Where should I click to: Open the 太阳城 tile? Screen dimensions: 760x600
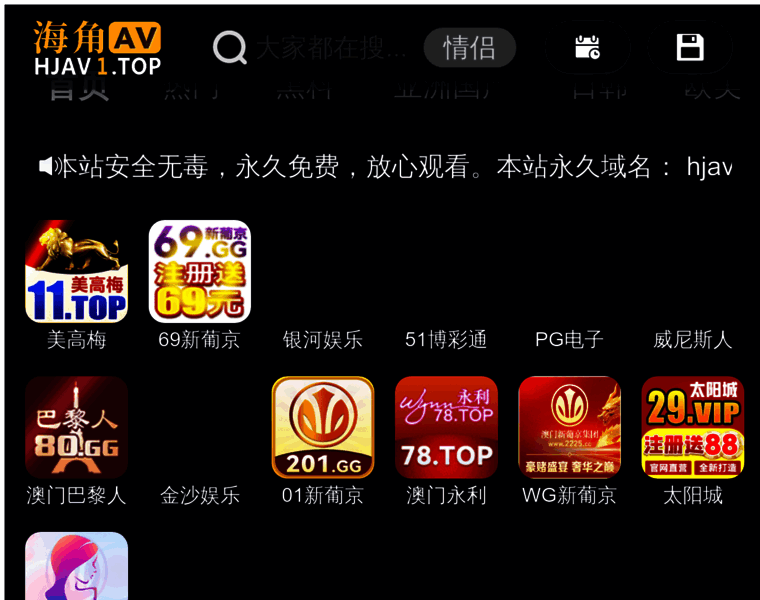coord(692,428)
